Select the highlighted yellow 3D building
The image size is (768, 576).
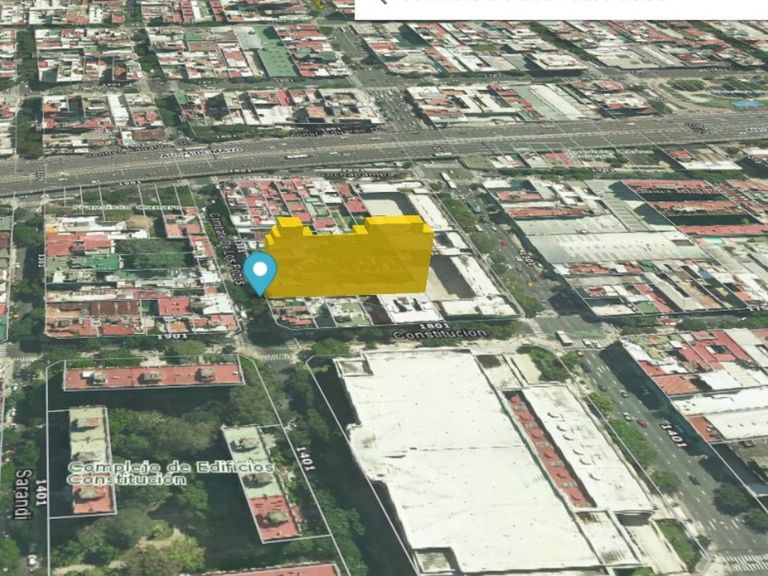(349, 257)
